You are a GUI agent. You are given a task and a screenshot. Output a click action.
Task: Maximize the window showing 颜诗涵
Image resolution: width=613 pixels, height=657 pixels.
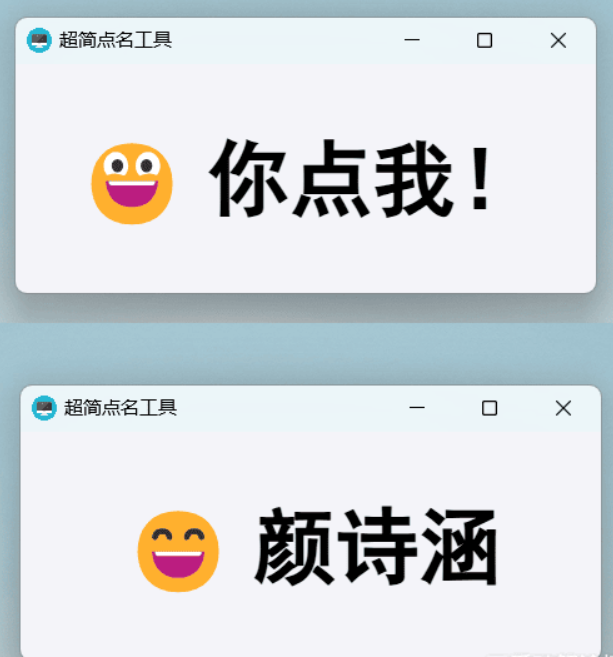pyautogui.click(x=489, y=408)
